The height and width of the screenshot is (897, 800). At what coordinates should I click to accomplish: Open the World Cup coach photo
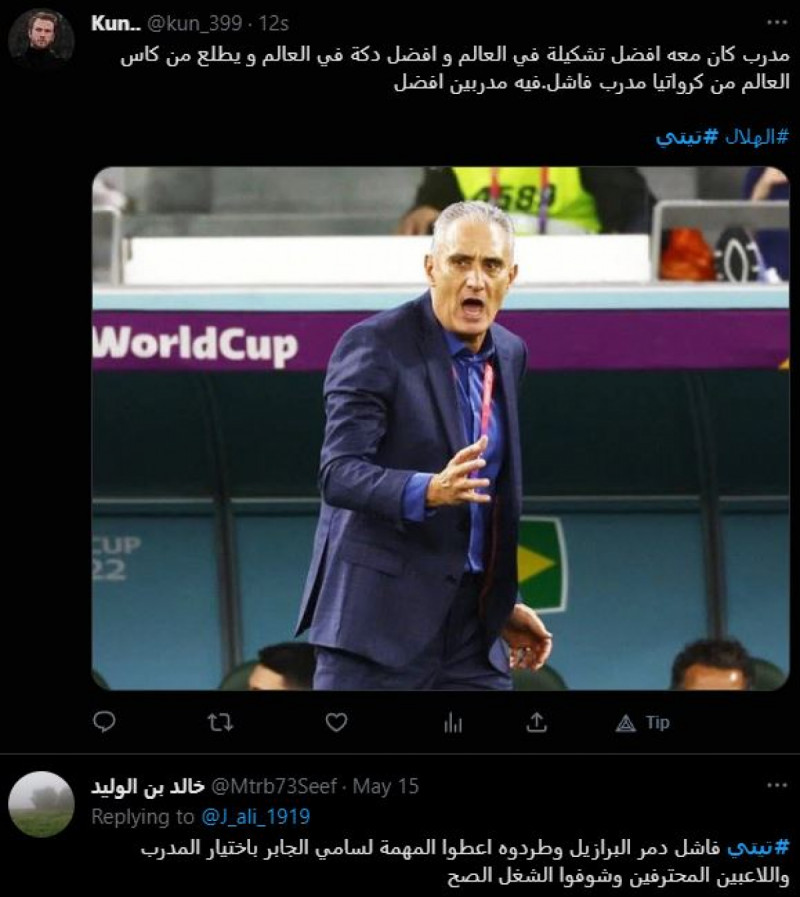pos(440,428)
